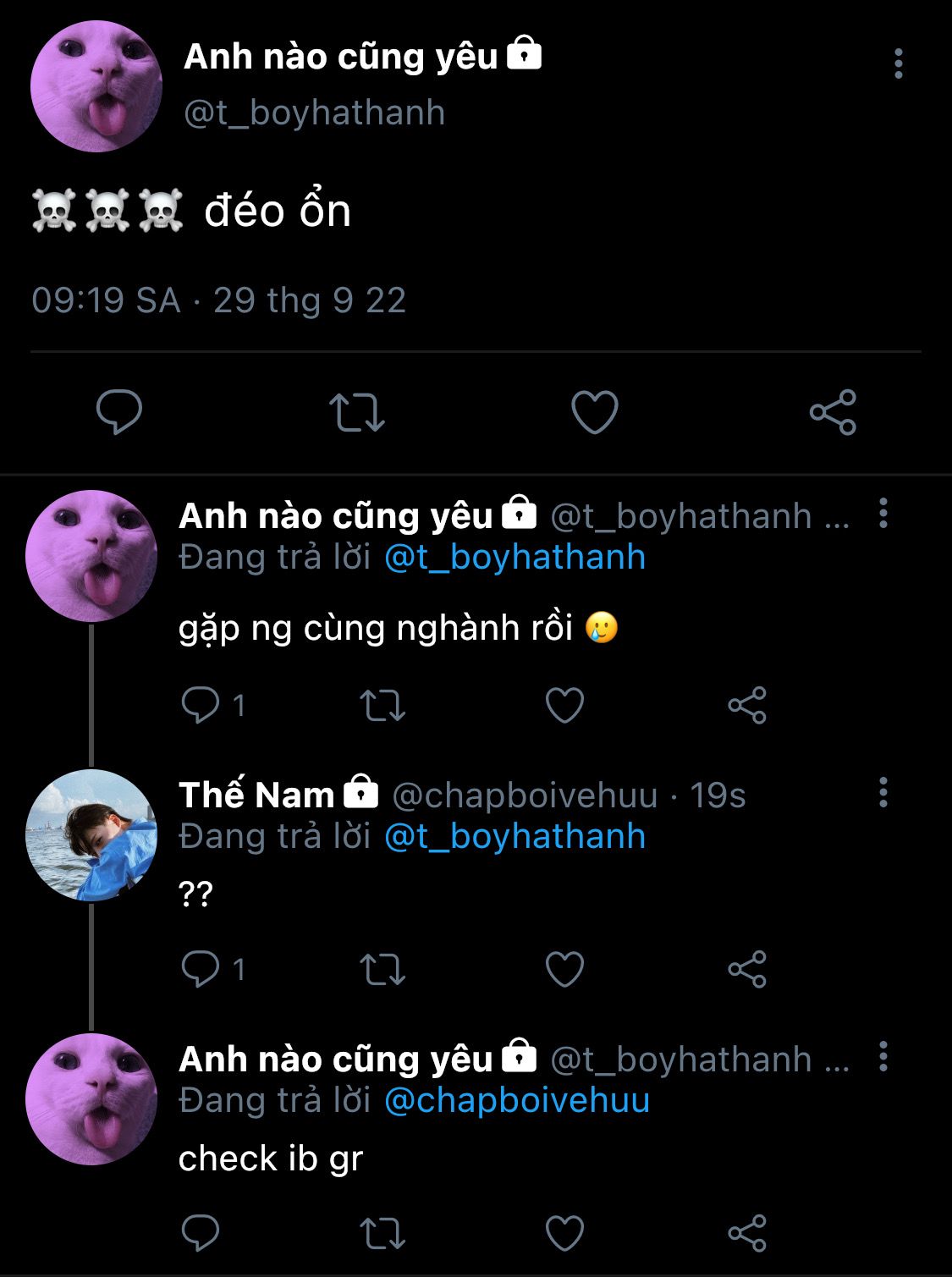
Task: Reply to Thế Nam's '??' tweet
Action: [201, 969]
